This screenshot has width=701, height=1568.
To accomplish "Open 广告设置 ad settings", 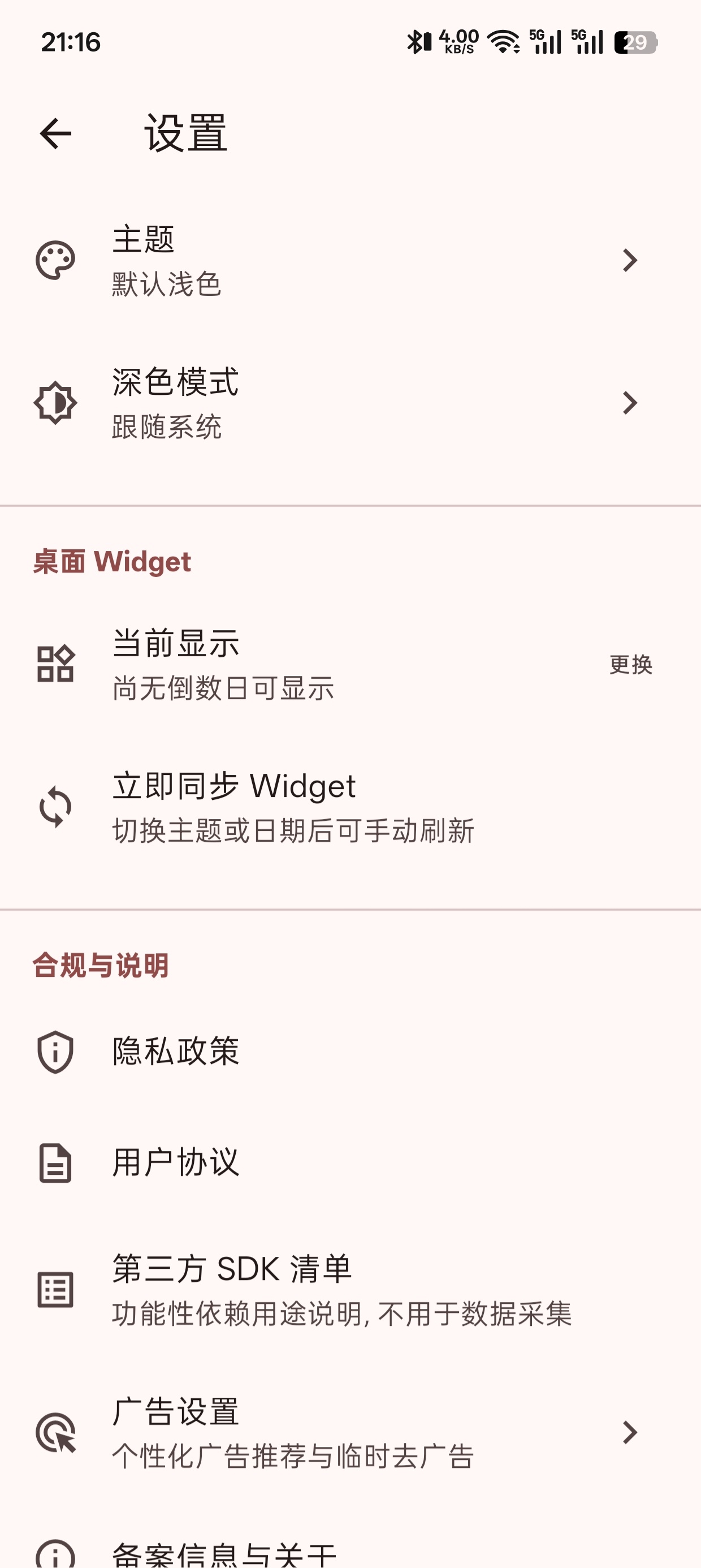I will click(350, 1432).
